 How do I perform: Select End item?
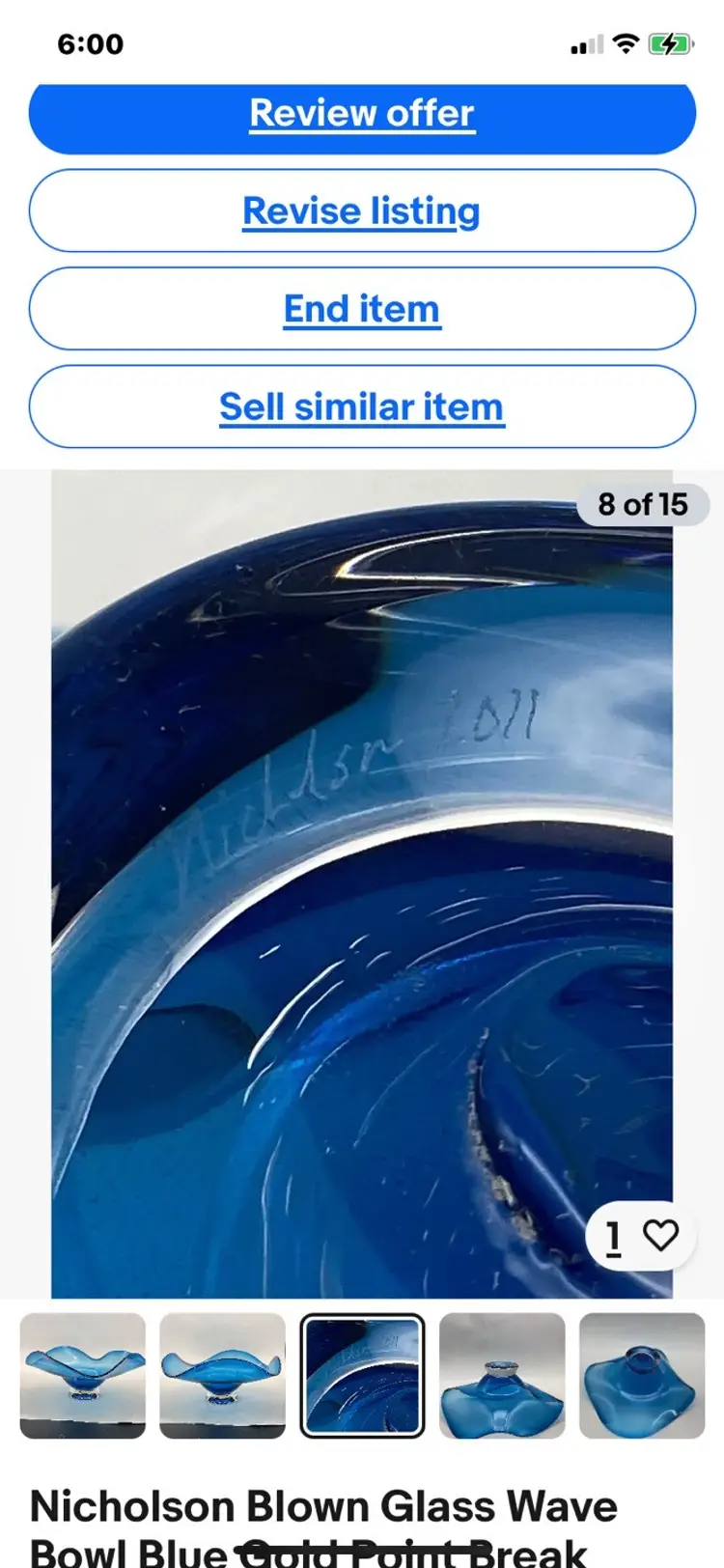click(362, 309)
